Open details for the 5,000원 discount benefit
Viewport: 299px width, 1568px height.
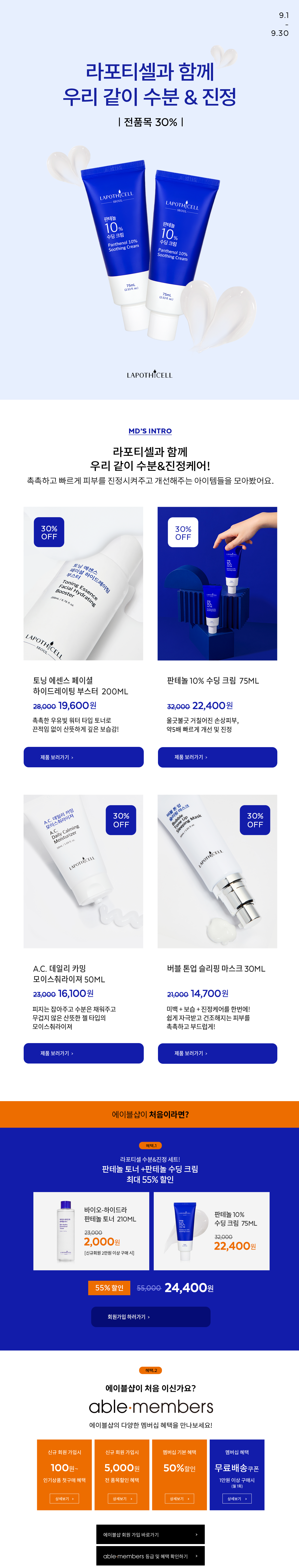pos(122,1498)
